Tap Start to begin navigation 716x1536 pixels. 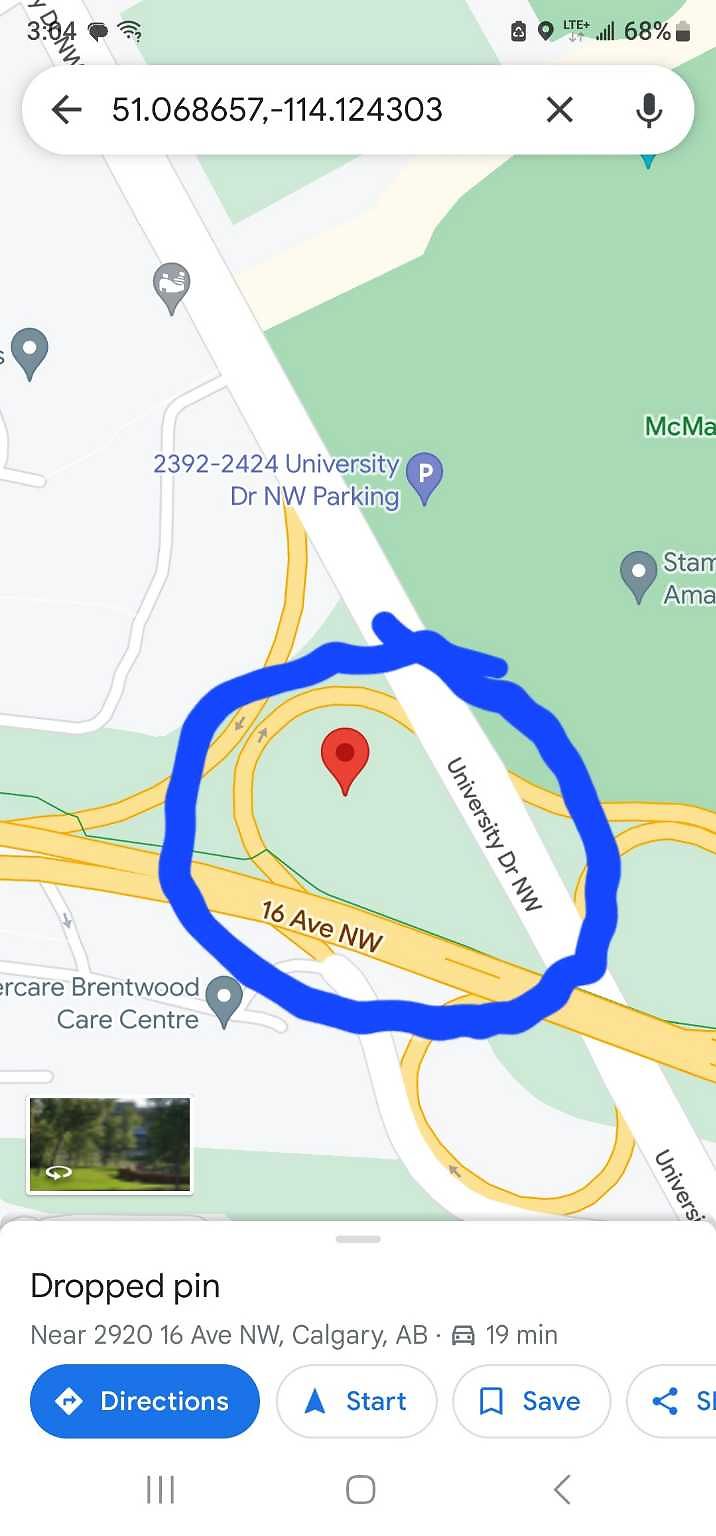pyautogui.click(x=356, y=1401)
